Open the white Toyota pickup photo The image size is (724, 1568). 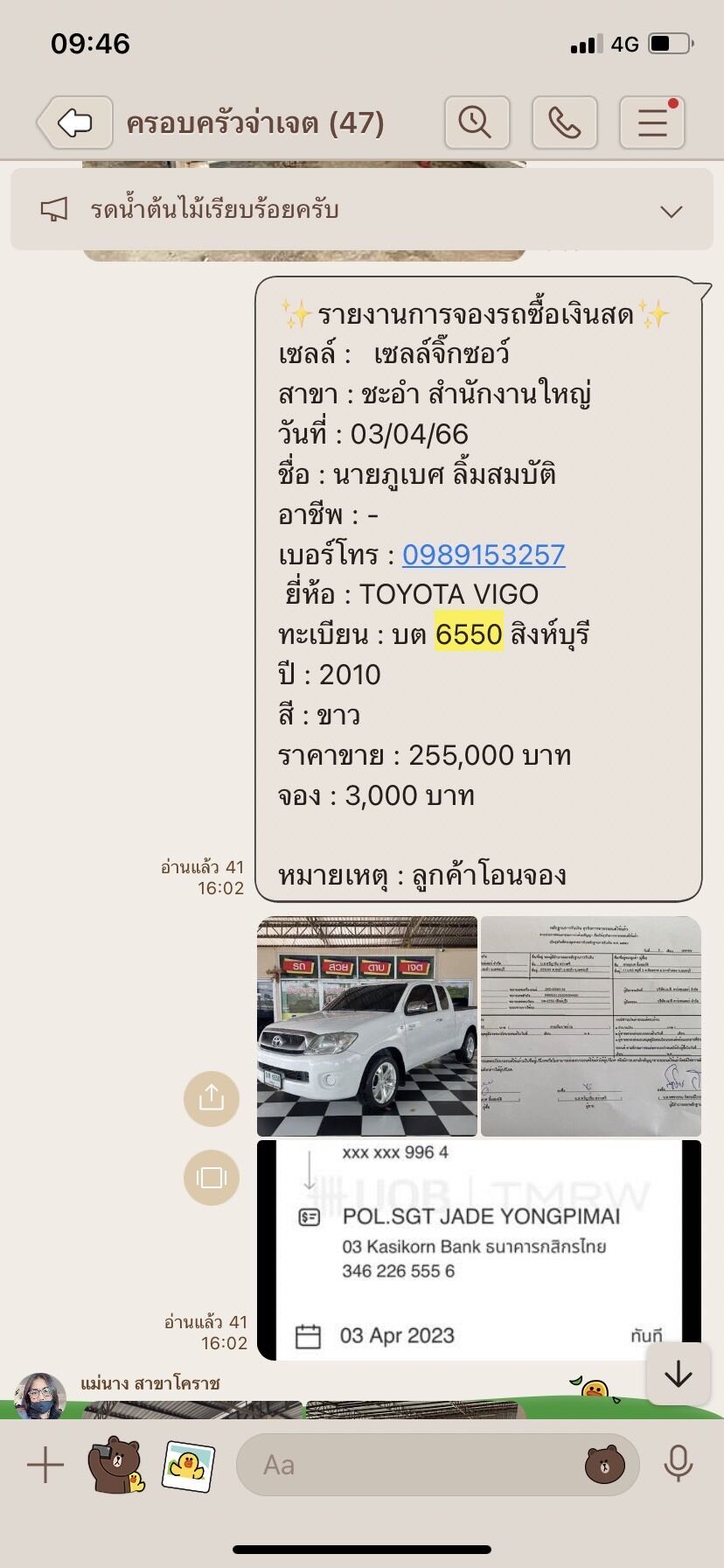[367, 1025]
